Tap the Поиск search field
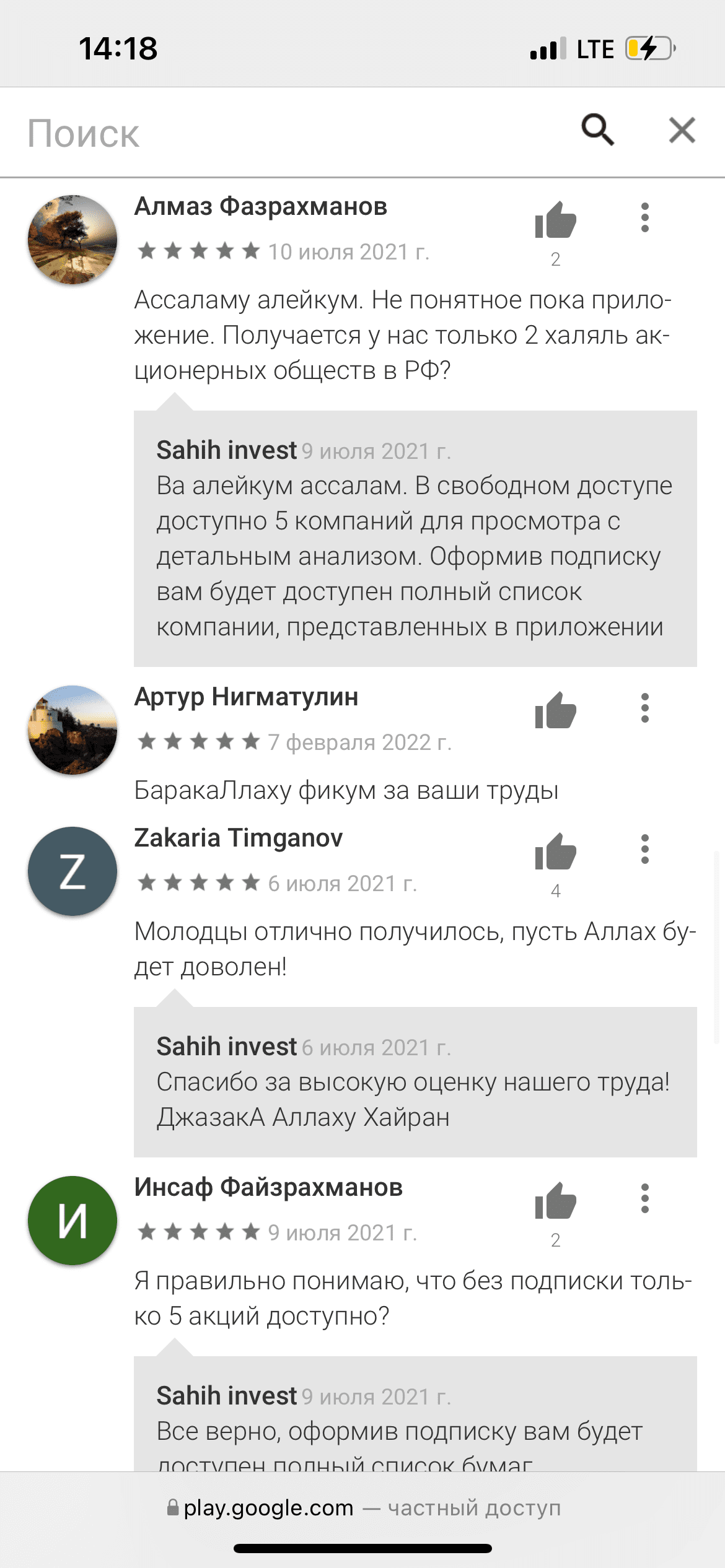This screenshot has height=1568, width=725. point(279,133)
